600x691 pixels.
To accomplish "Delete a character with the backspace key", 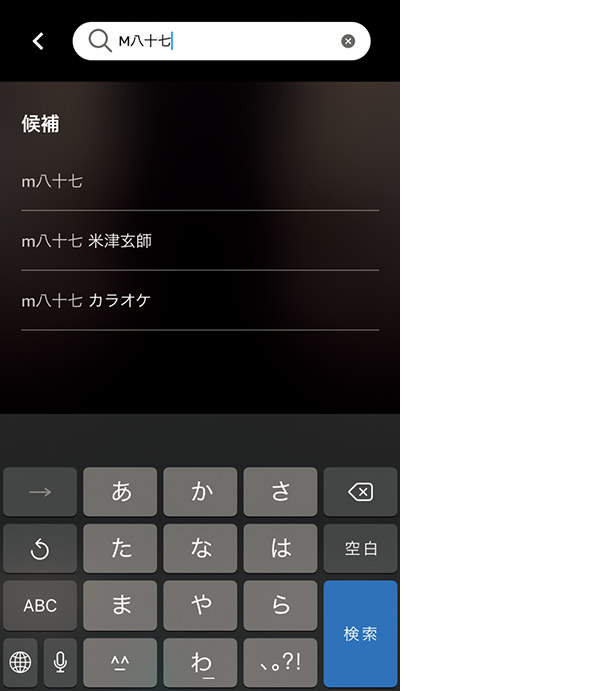I will pos(360,492).
